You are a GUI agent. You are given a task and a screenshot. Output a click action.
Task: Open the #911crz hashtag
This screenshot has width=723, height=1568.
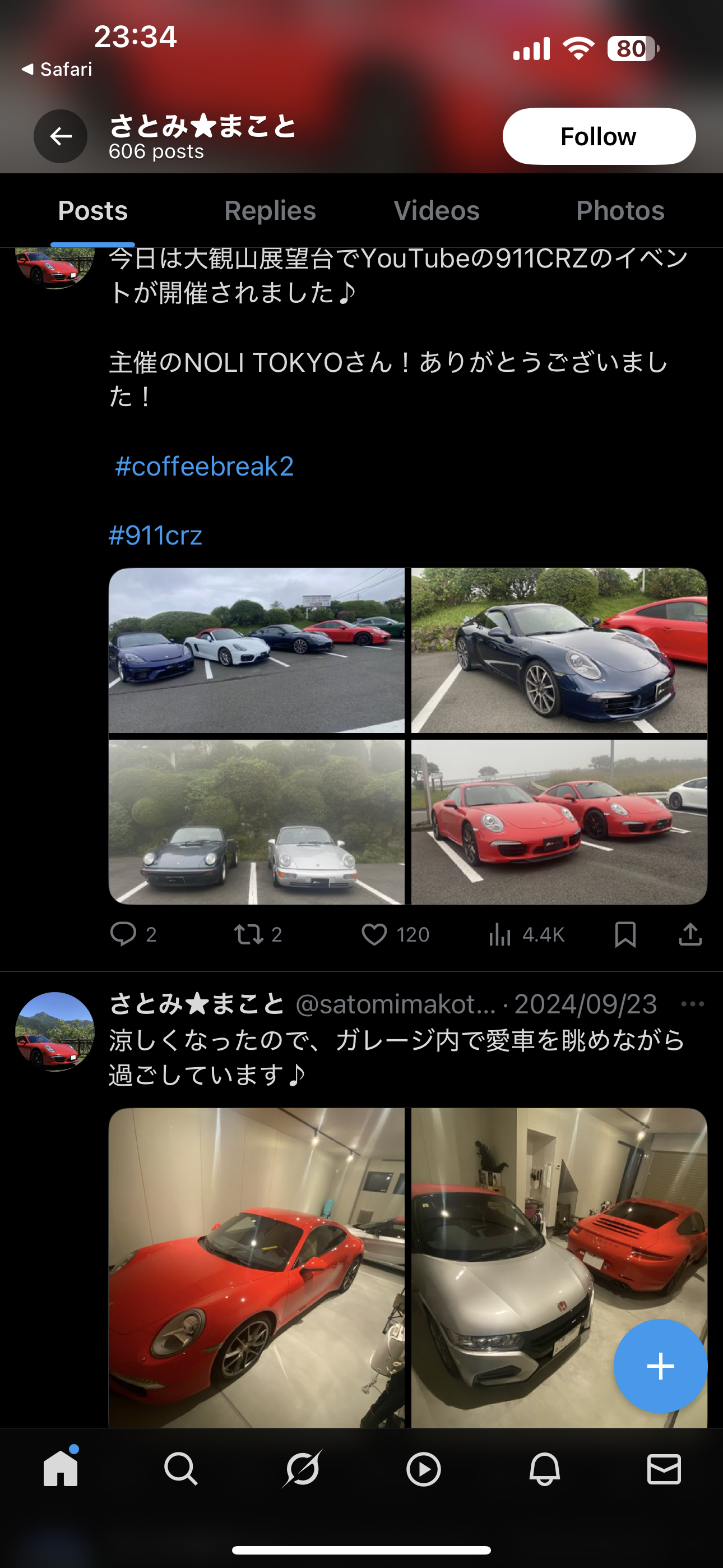point(155,536)
